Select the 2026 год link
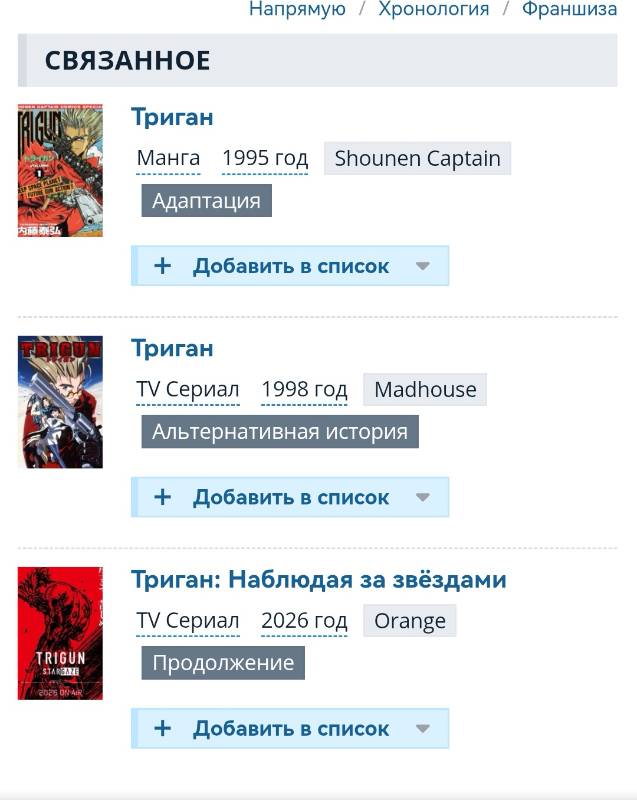637x800 pixels. (304, 620)
